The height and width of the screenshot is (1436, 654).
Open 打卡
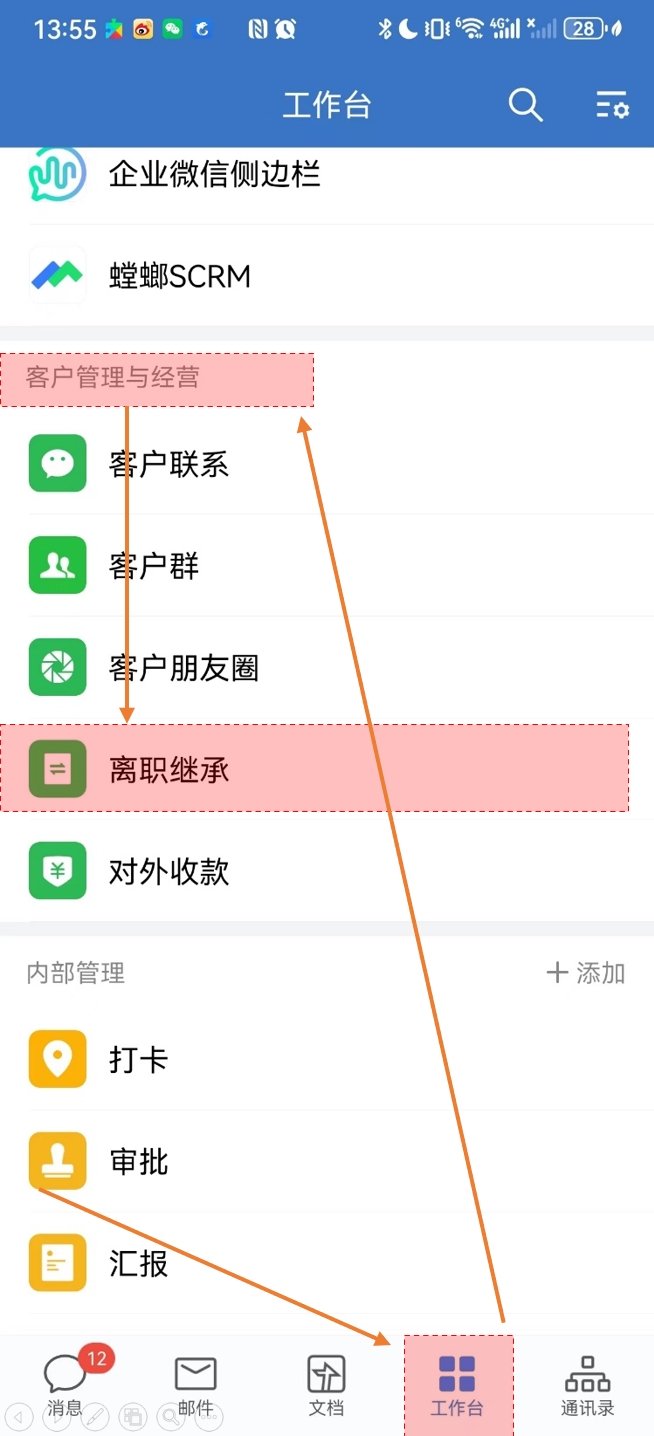pyautogui.click(x=138, y=1060)
